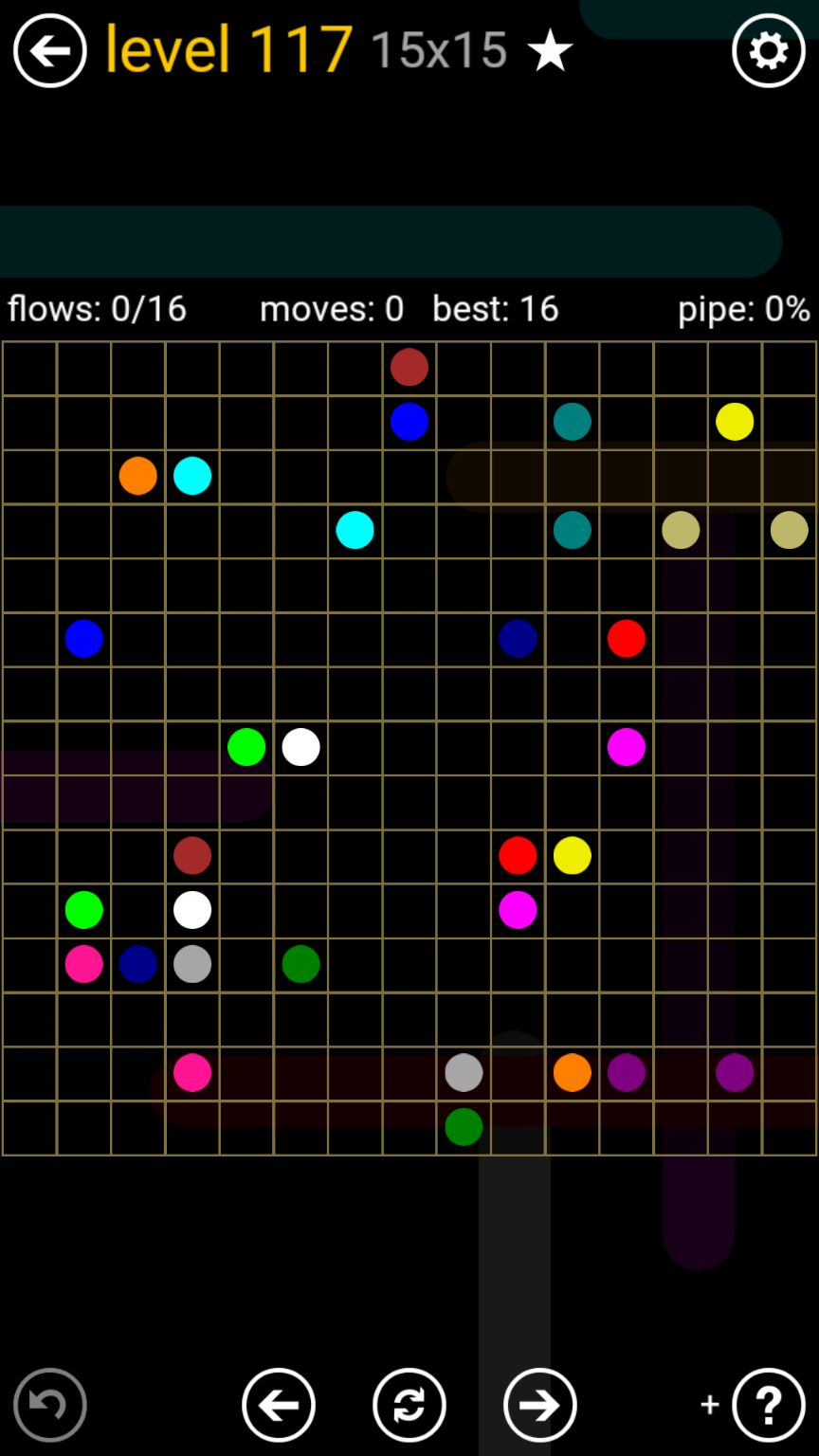Viewport: 819px width, 1456px height.
Task: Restart this level
Action: (x=409, y=1404)
